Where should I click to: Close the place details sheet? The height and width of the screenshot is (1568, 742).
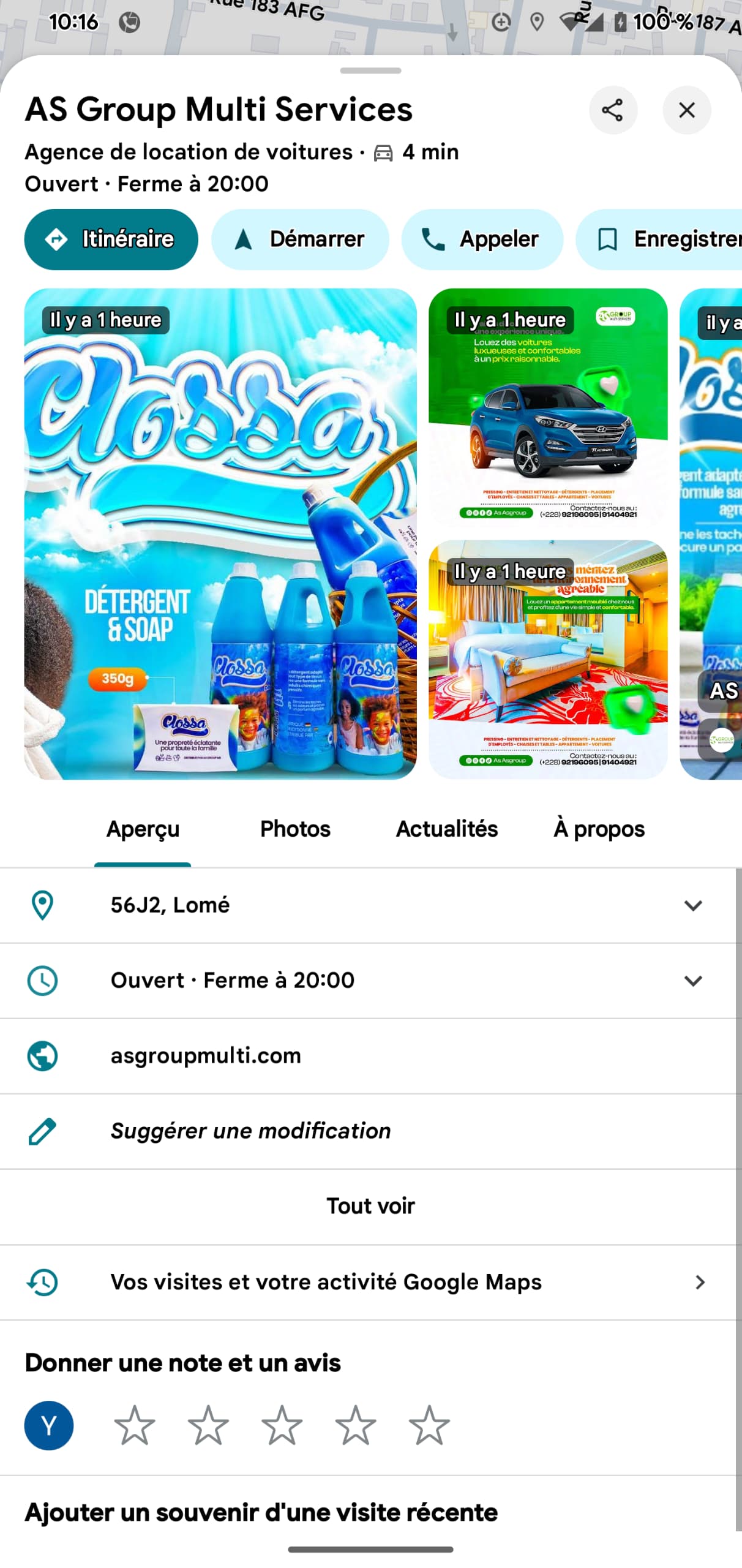(686, 110)
